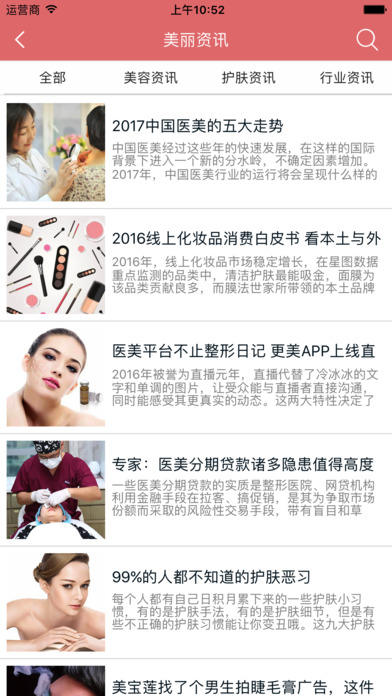Go back using the top-left arrow
Screen dimensions: 392x696
tap(20, 40)
